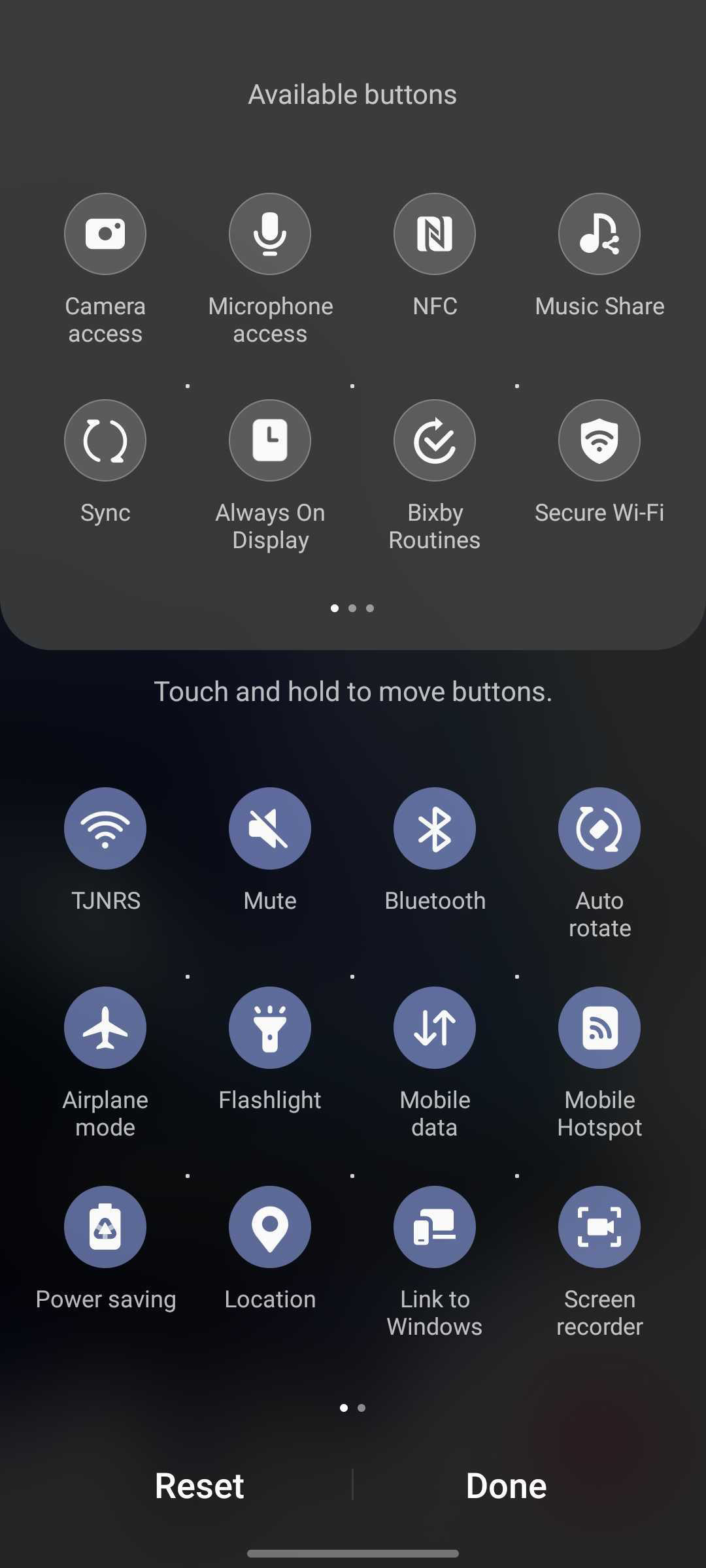Tap the Secure Wi-Fi shield icon
Image resolution: width=706 pixels, height=1568 pixels.
(599, 440)
